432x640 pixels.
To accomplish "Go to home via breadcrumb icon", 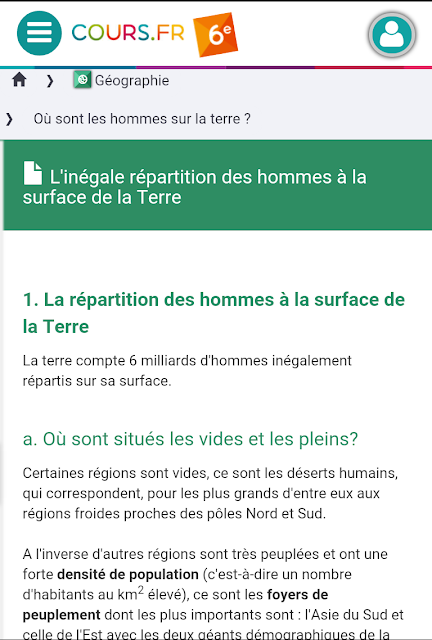I will pos(19,80).
